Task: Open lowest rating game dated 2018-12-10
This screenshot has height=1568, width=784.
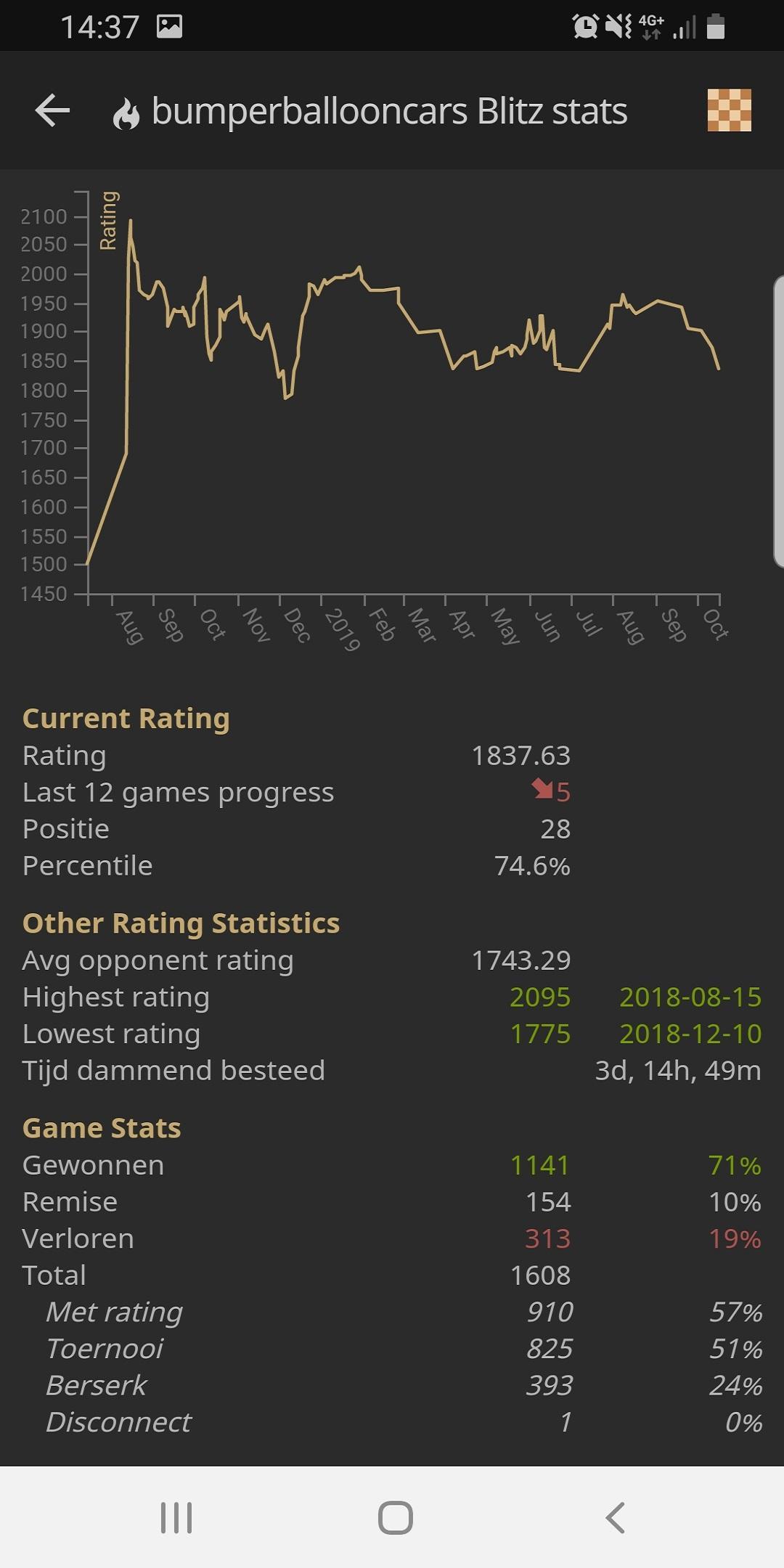Action: click(x=690, y=1034)
